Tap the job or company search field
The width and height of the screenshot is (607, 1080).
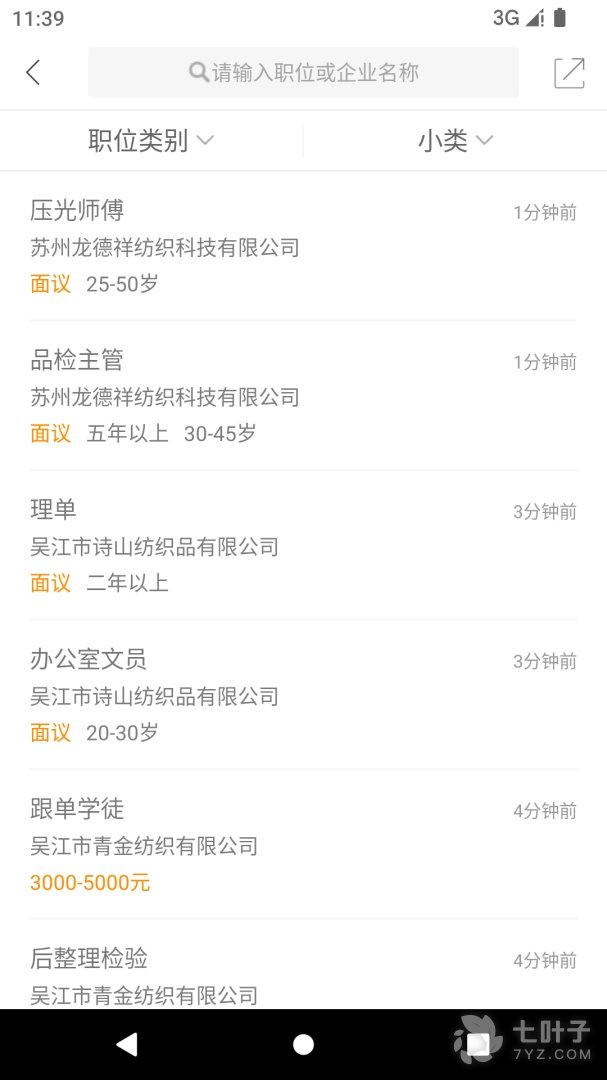click(303, 72)
